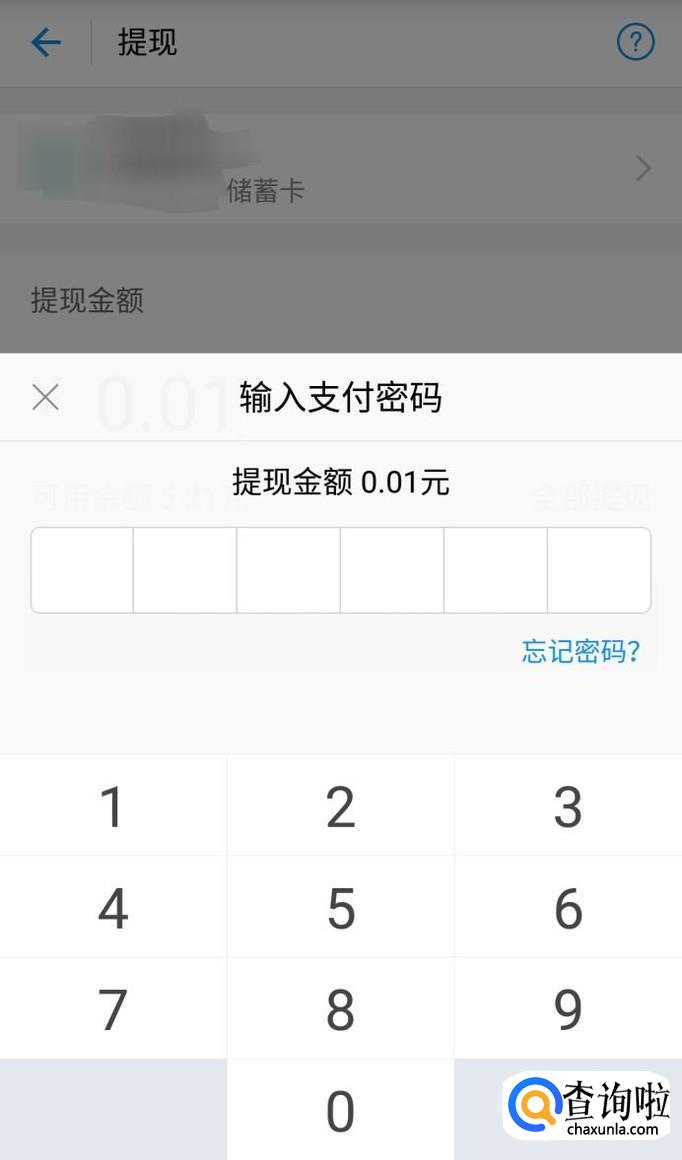Enter digit 4 on the keypad

pyautogui.click(x=113, y=908)
